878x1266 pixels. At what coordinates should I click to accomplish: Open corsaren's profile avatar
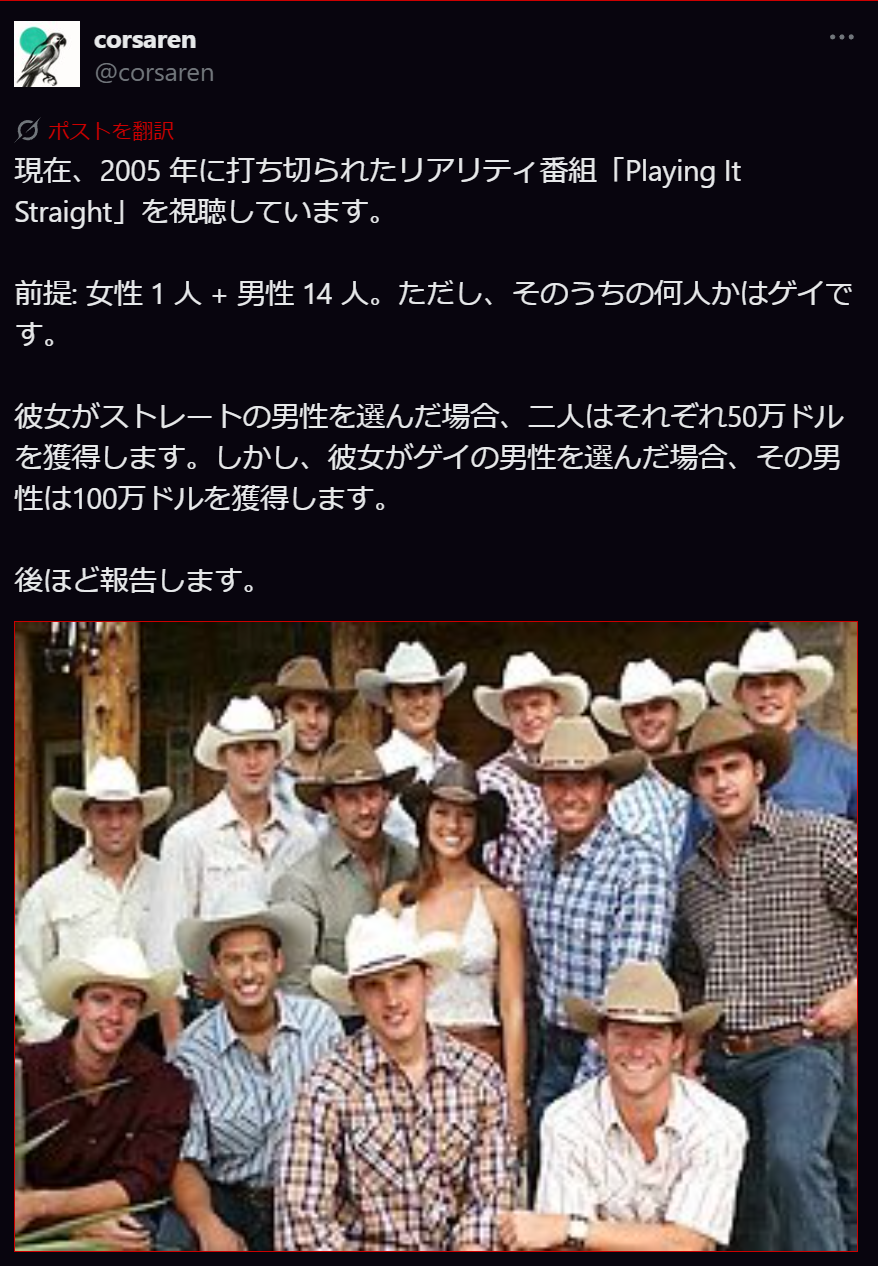(x=46, y=54)
